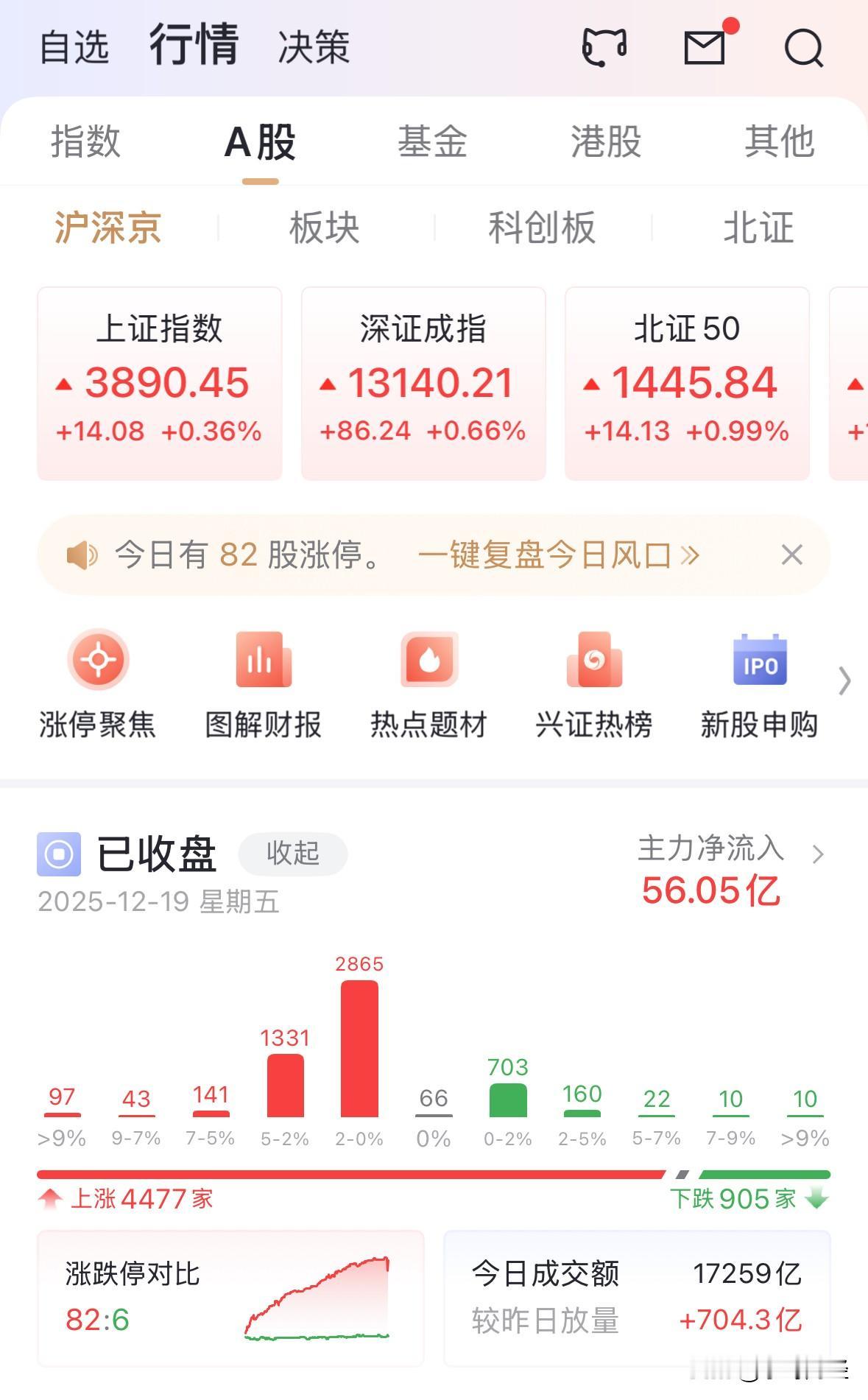Select the 板块 sub-tab
The width and height of the screenshot is (868, 1400).
click(x=324, y=228)
